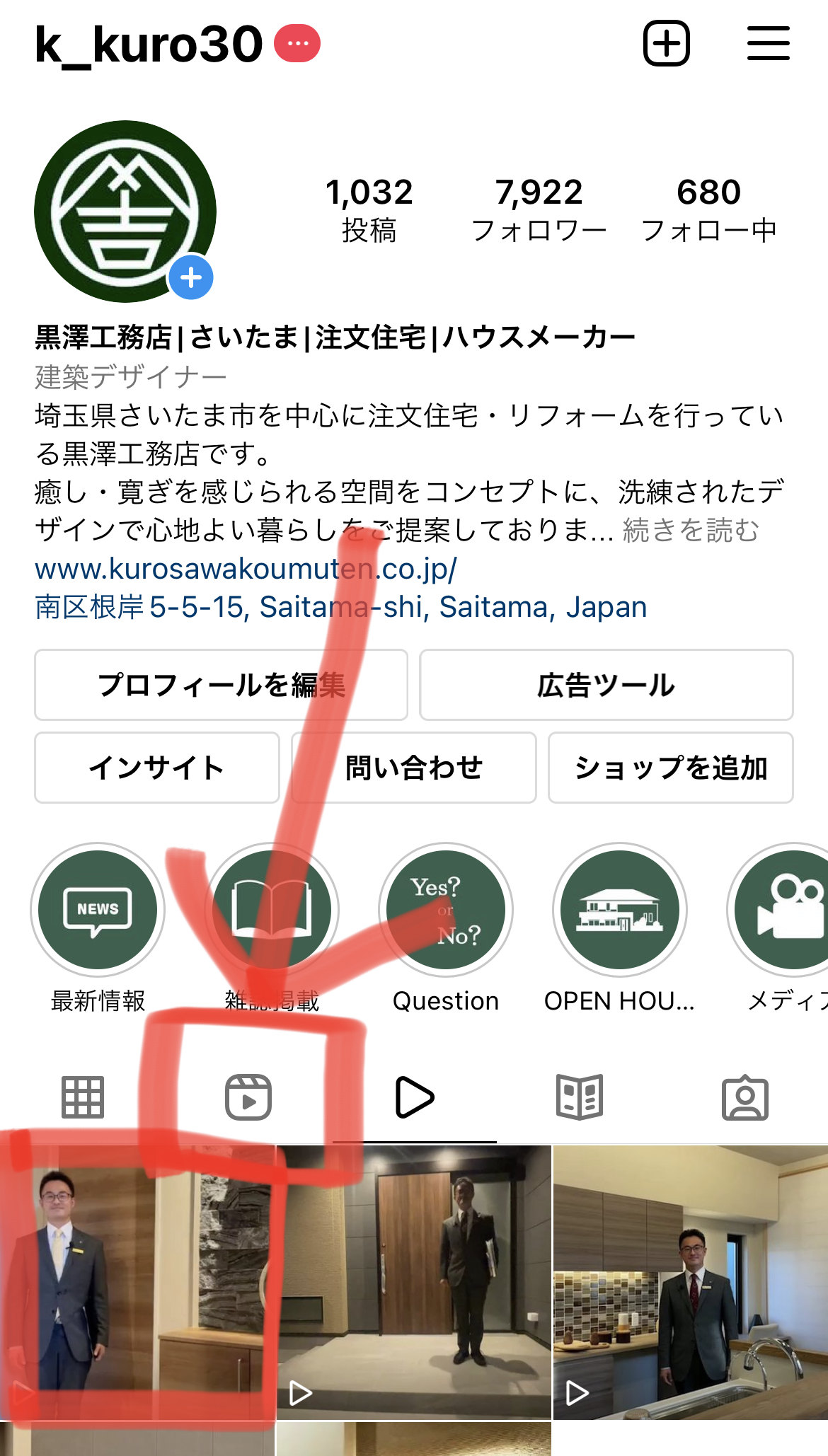Switch to the guides tab
The width and height of the screenshot is (828, 1456).
(580, 1097)
